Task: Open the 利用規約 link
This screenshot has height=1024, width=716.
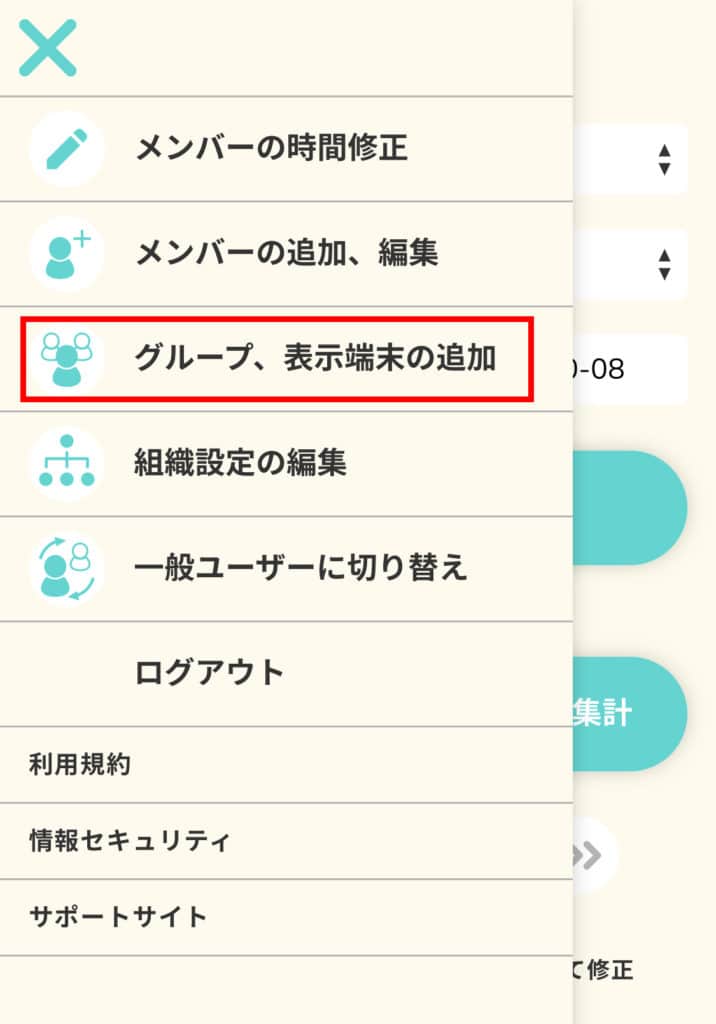Action: [80, 765]
